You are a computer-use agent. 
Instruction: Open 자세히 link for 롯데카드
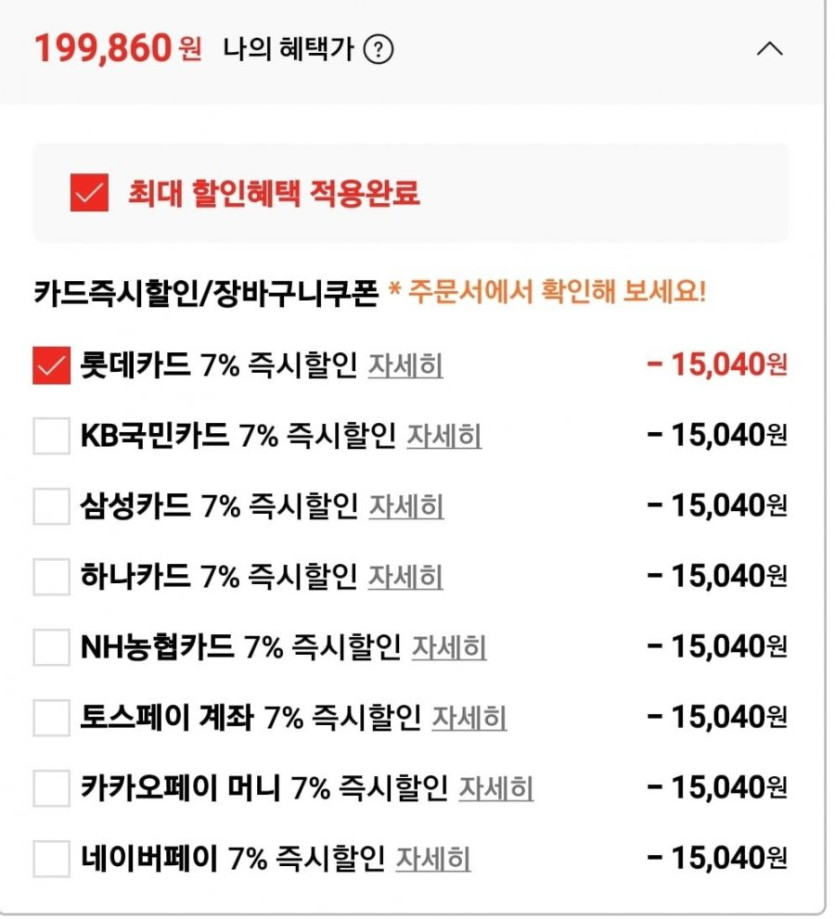pyautogui.click(x=405, y=366)
